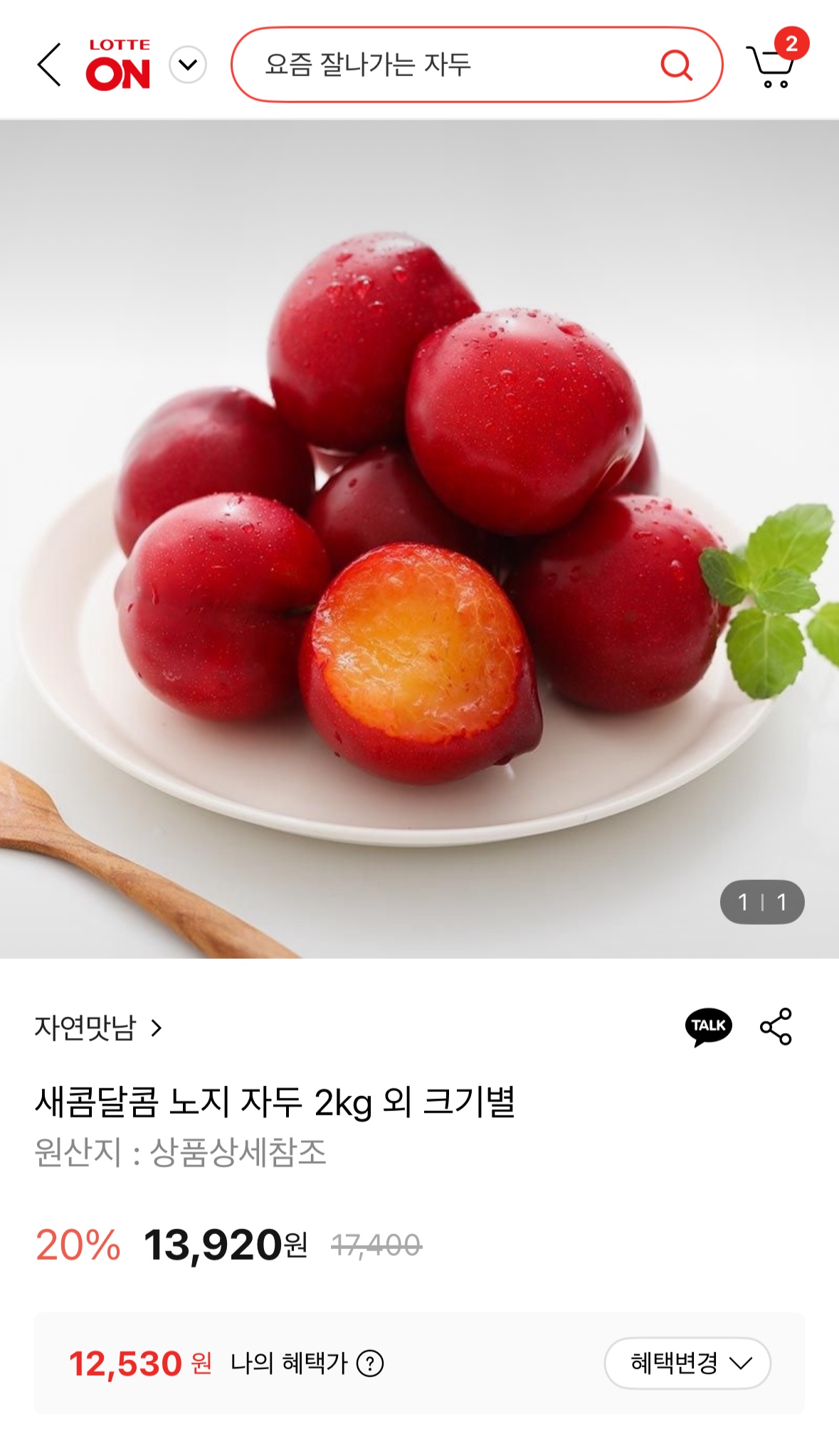Tap the red magnifying glass search icon

click(676, 65)
